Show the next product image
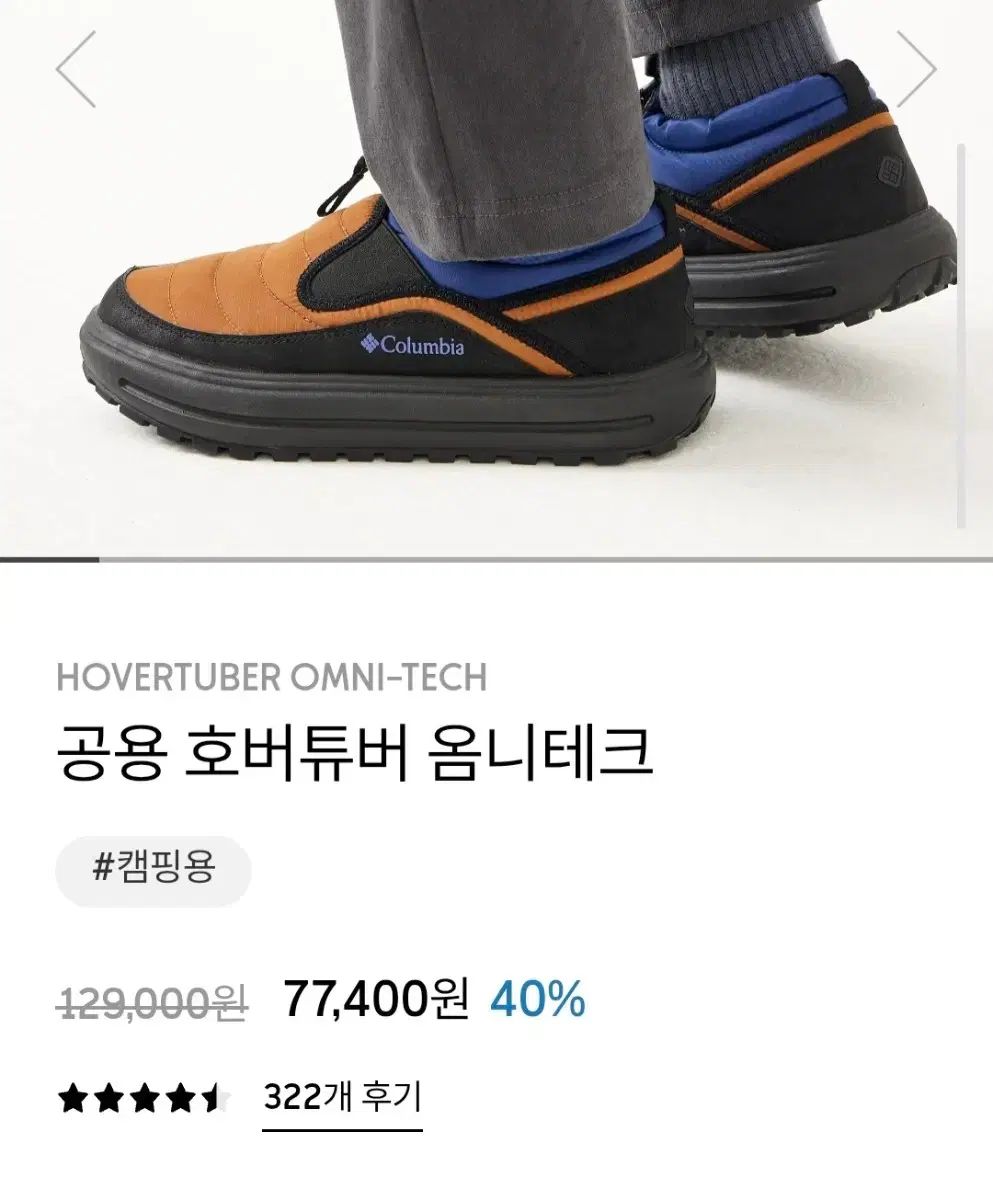 pyautogui.click(x=916, y=69)
